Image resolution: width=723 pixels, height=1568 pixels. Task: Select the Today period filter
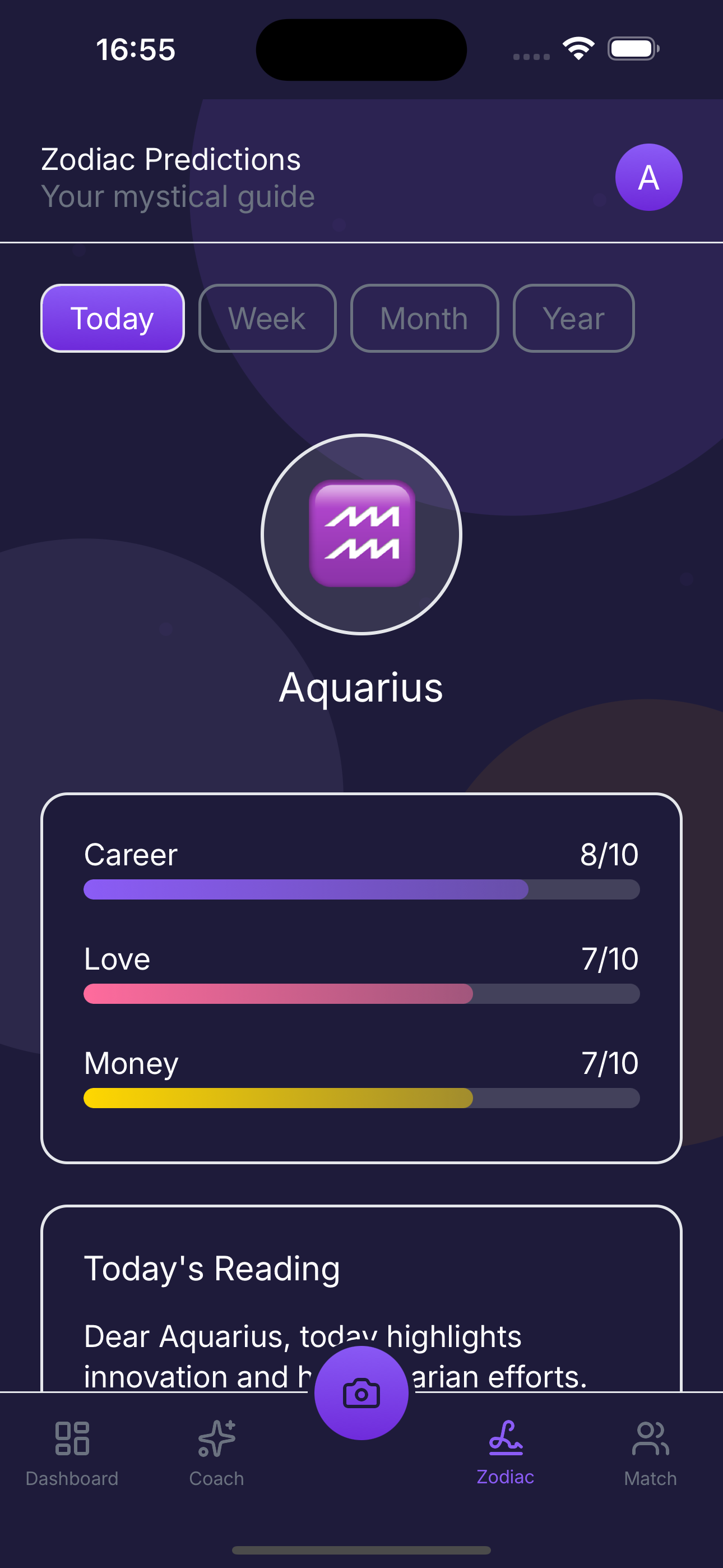tap(112, 318)
